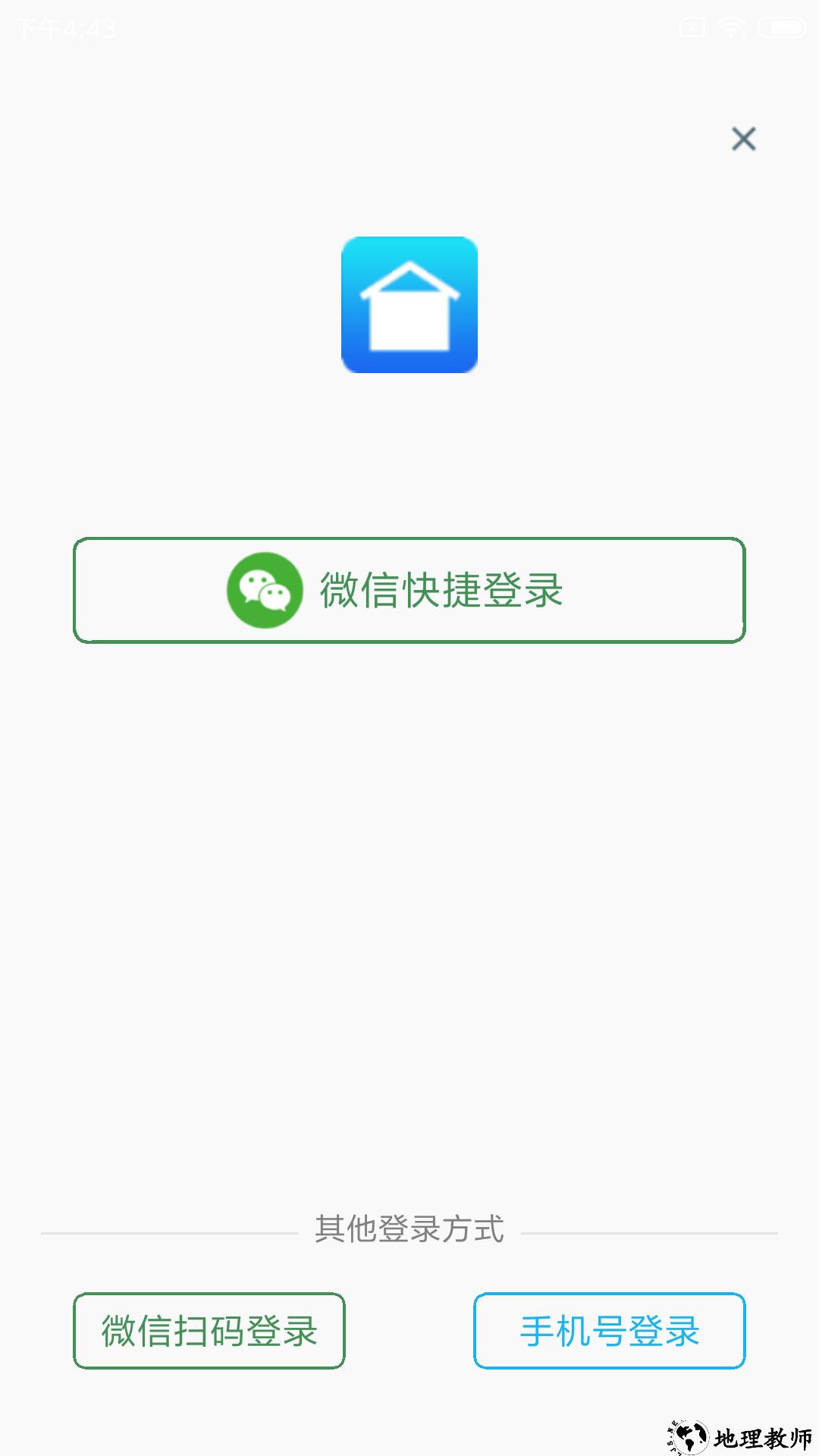Viewport: 819px width, 1456px height.
Task: Select 手机号登录 method
Action: point(610,1331)
